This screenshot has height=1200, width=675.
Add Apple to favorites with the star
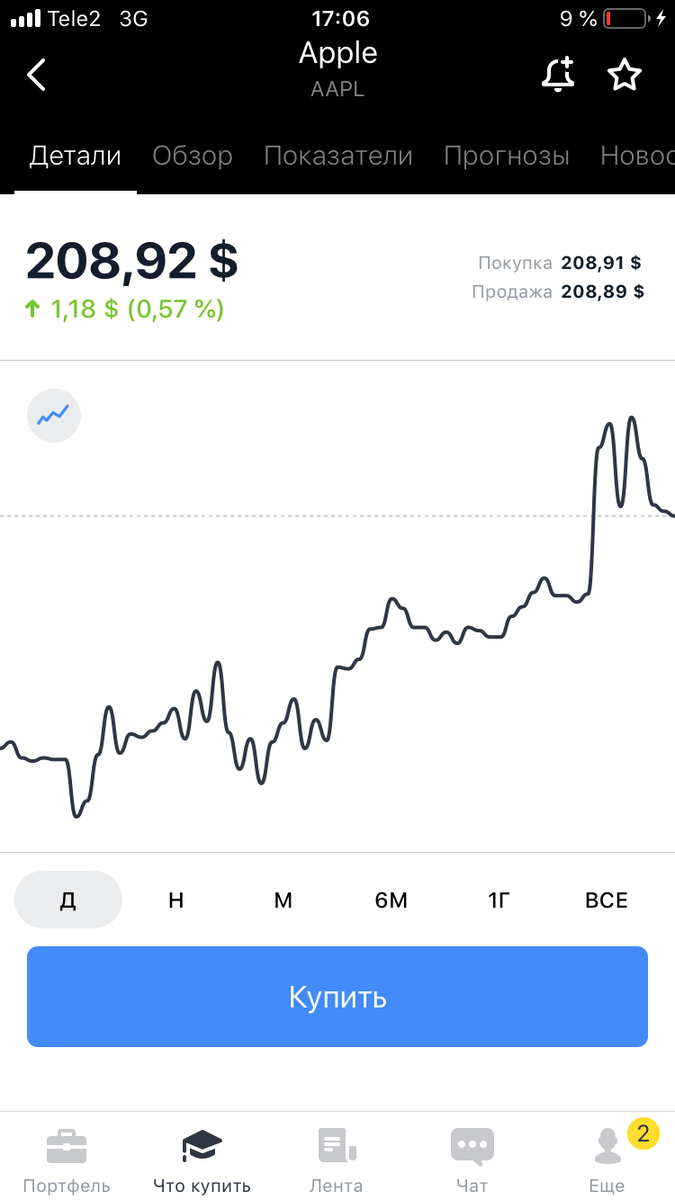[625, 75]
